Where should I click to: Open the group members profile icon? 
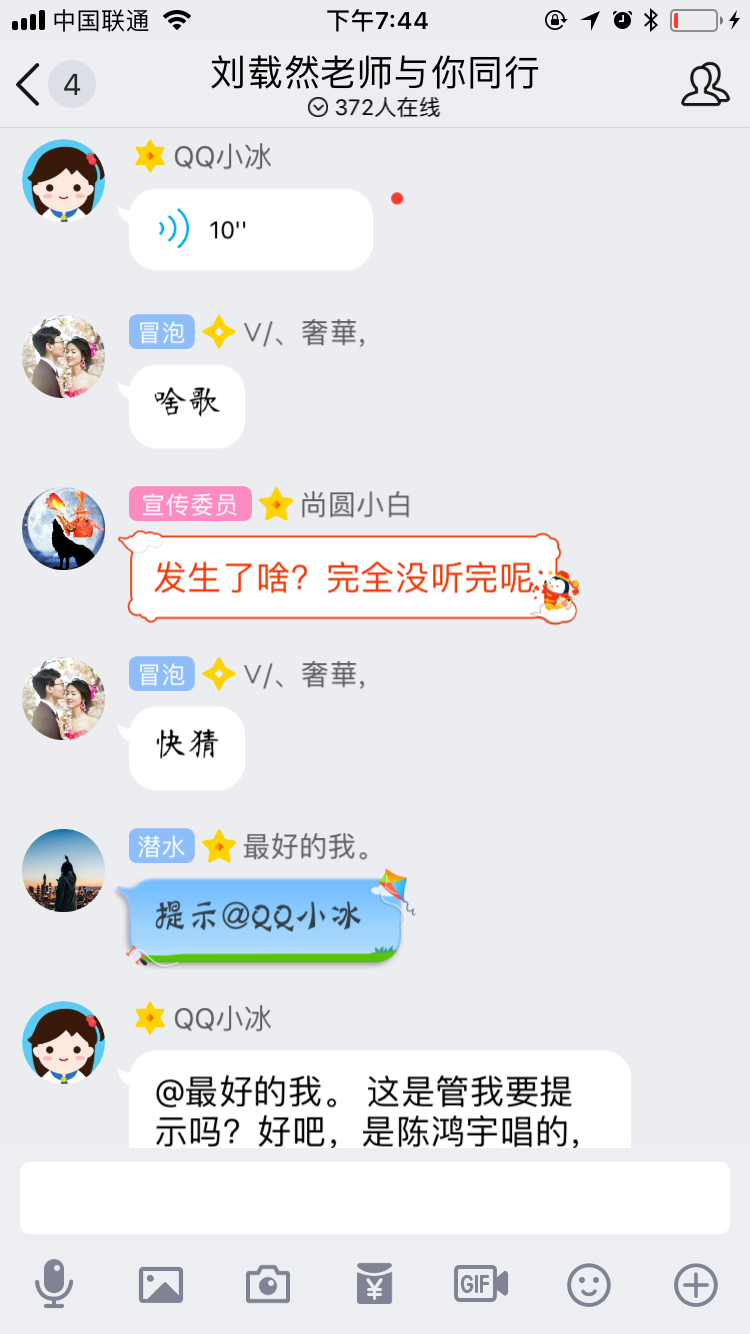click(x=704, y=85)
